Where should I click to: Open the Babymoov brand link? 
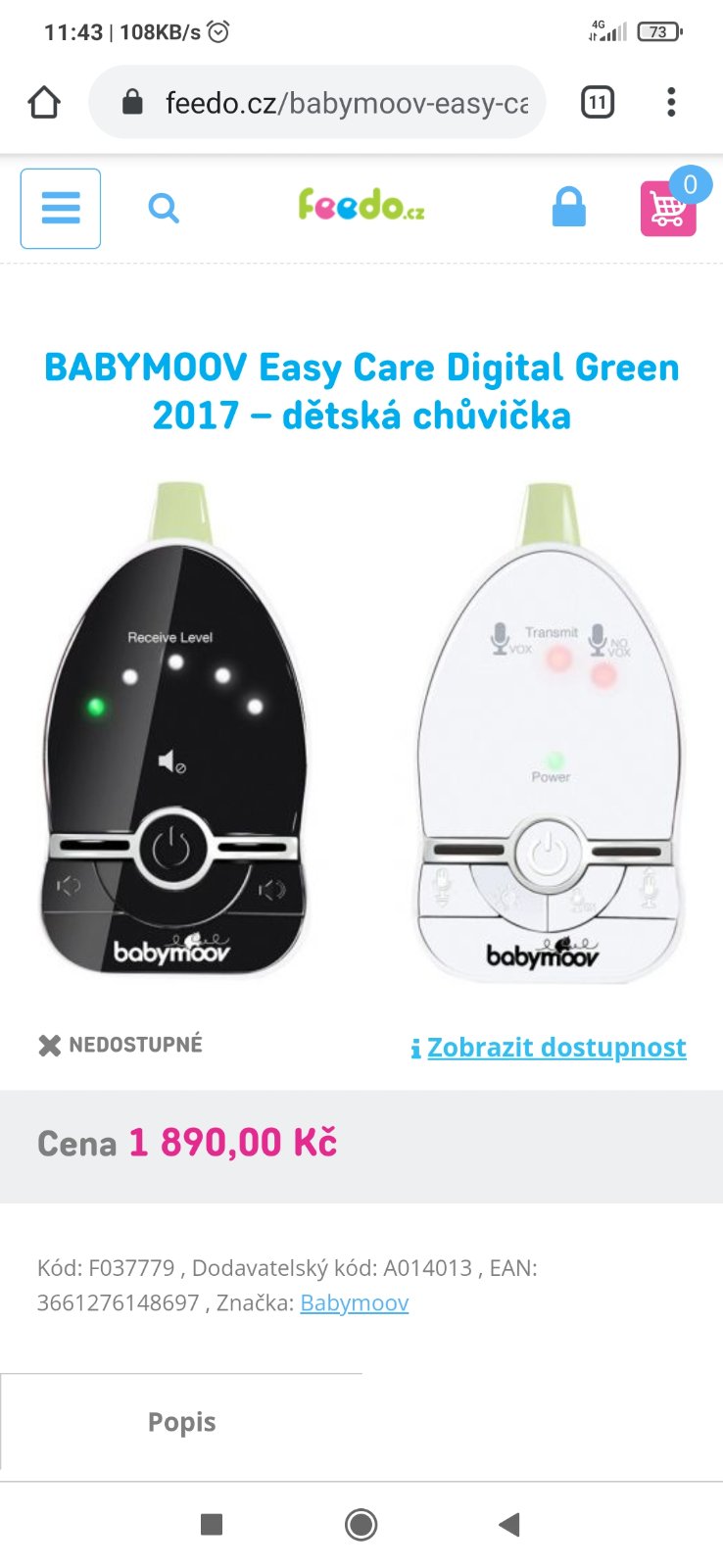pos(354,1302)
